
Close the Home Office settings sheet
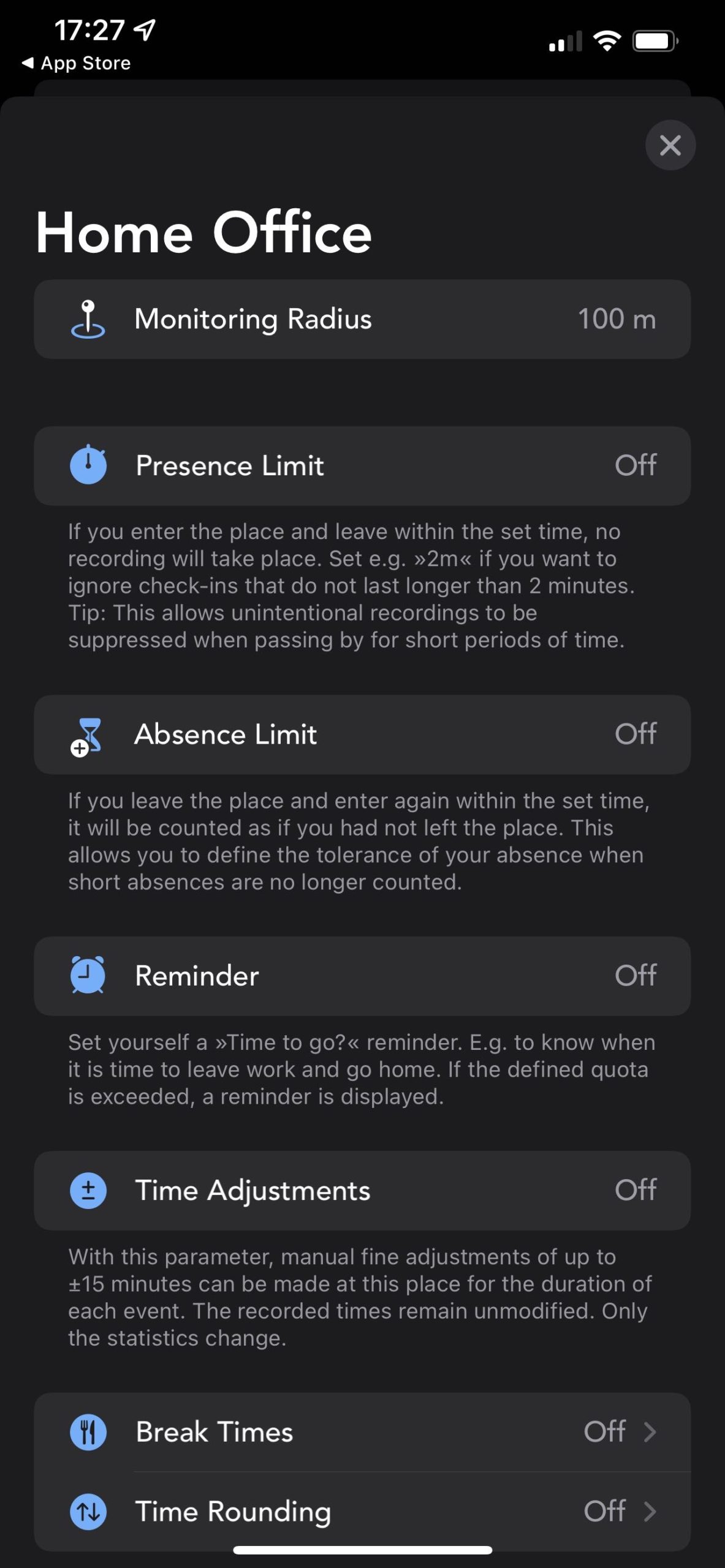coord(670,145)
